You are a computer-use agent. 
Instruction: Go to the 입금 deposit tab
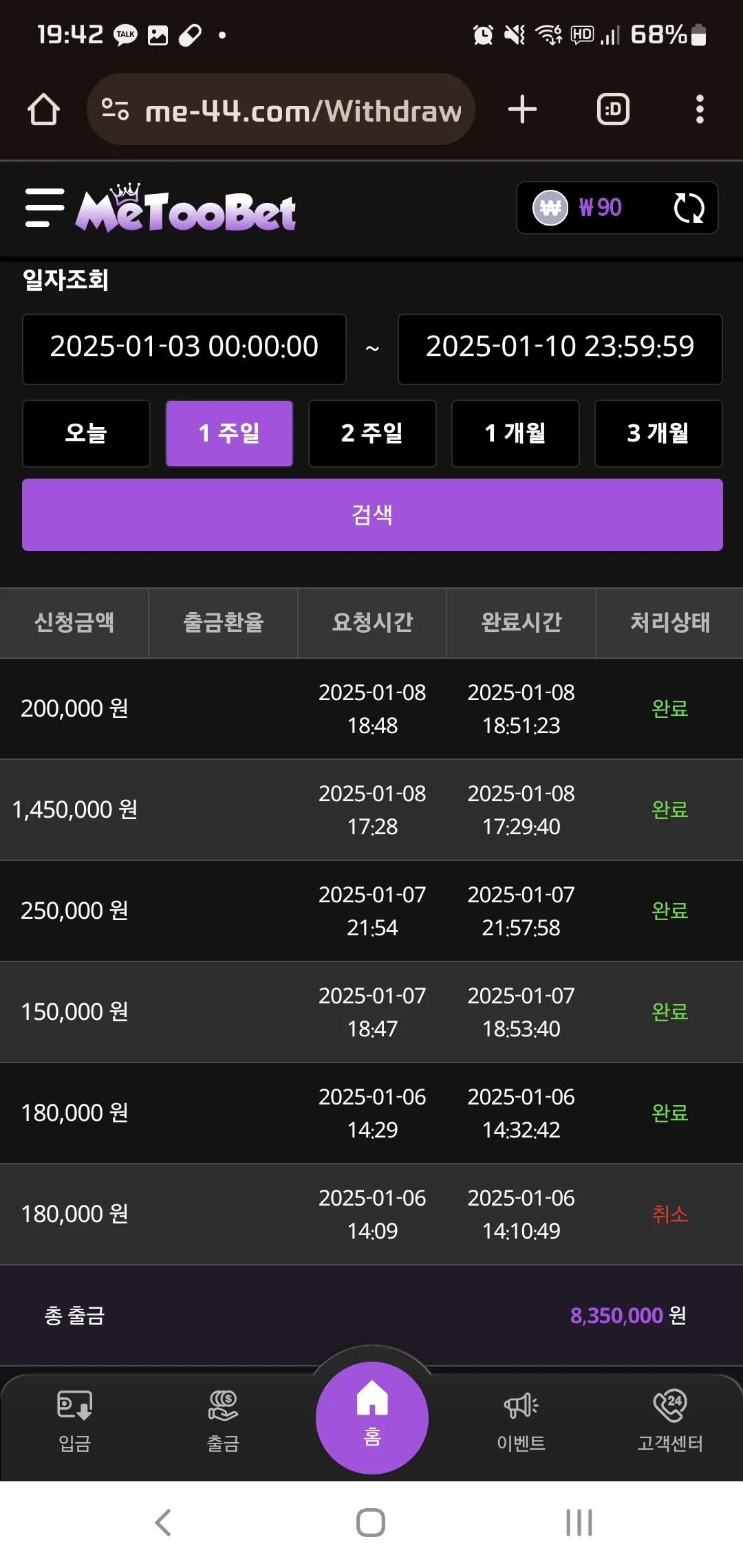(74, 1420)
